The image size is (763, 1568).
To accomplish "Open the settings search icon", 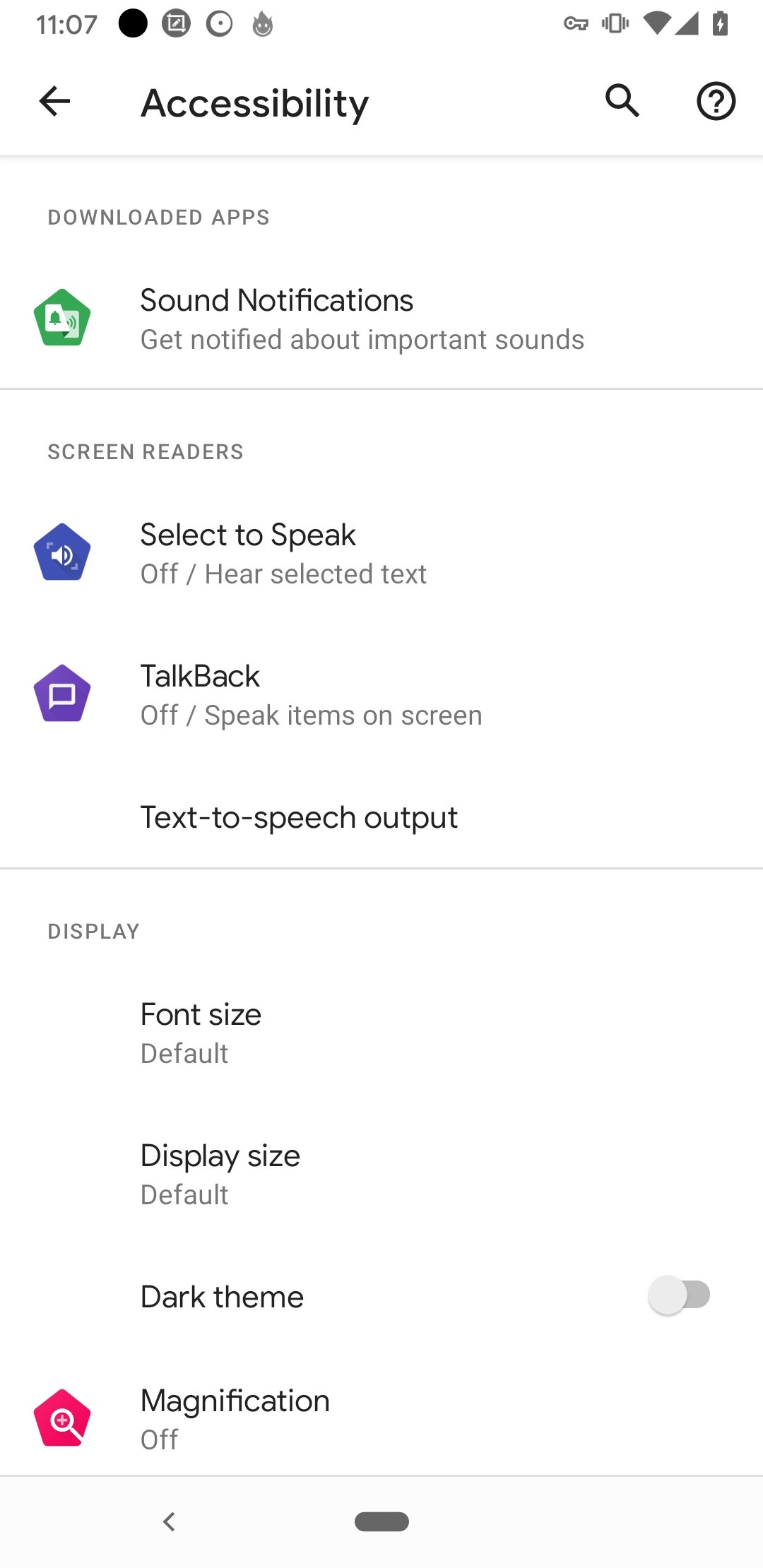I will click(x=622, y=101).
